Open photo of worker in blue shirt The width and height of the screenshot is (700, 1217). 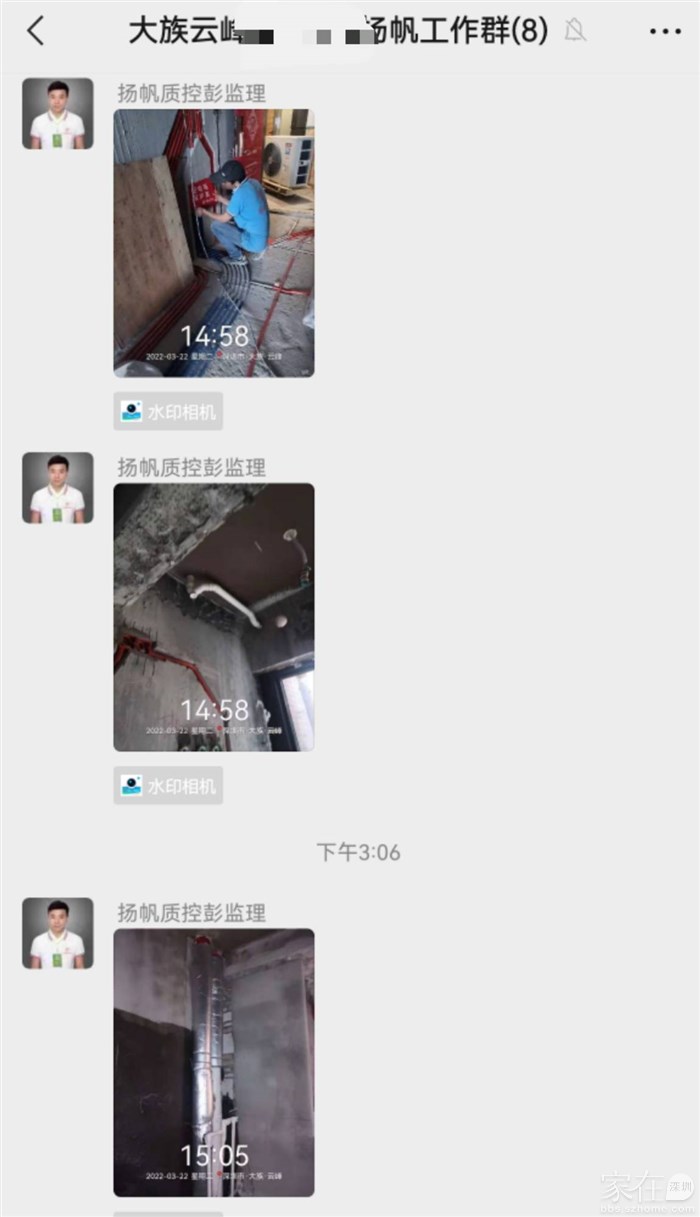pyautogui.click(x=213, y=243)
